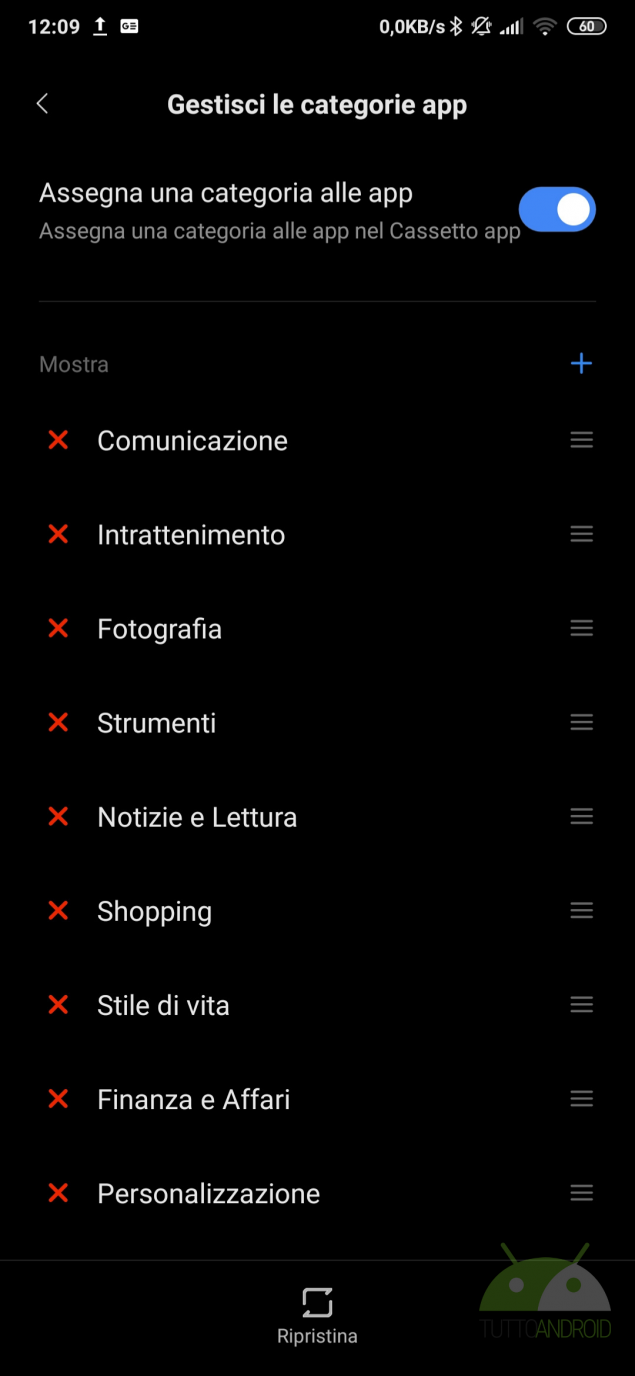Image resolution: width=635 pixels, height=1376 pixels.
Task: Remove Fotografia from shown categories
Action: 59,628
